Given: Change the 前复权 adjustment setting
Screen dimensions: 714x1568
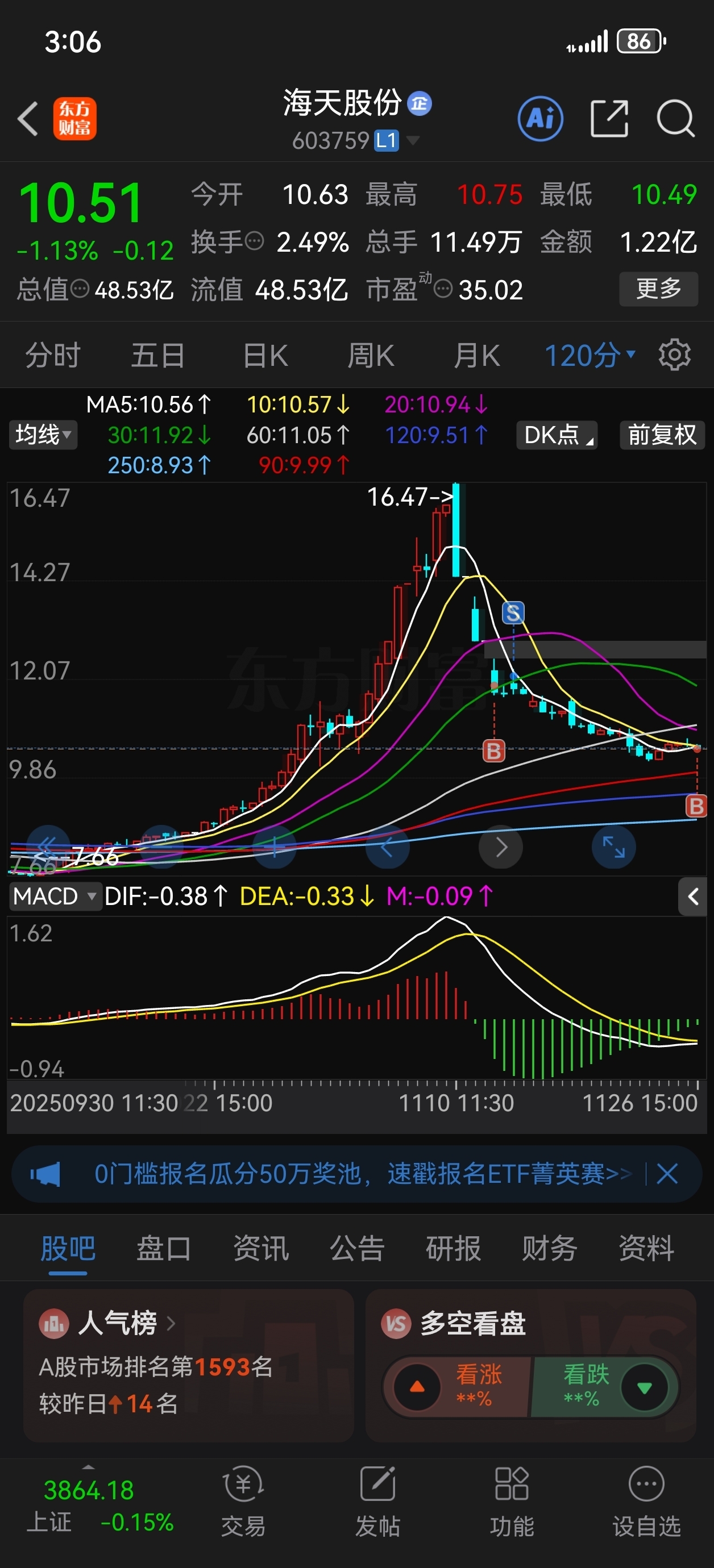Looking at the screenshot, I should [662, 435].
